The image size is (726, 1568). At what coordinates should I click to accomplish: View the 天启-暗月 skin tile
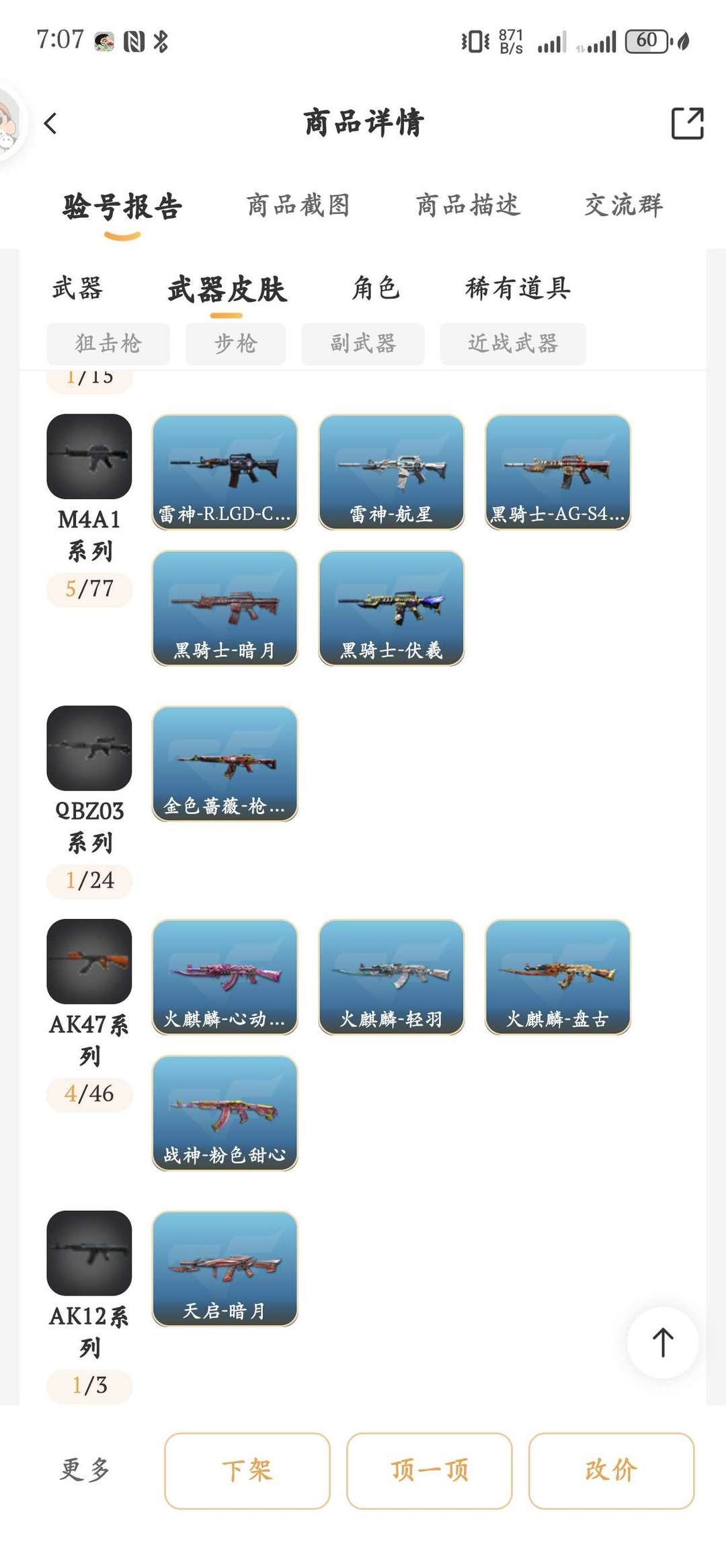pyautogui.click(x=225, y=1269)
